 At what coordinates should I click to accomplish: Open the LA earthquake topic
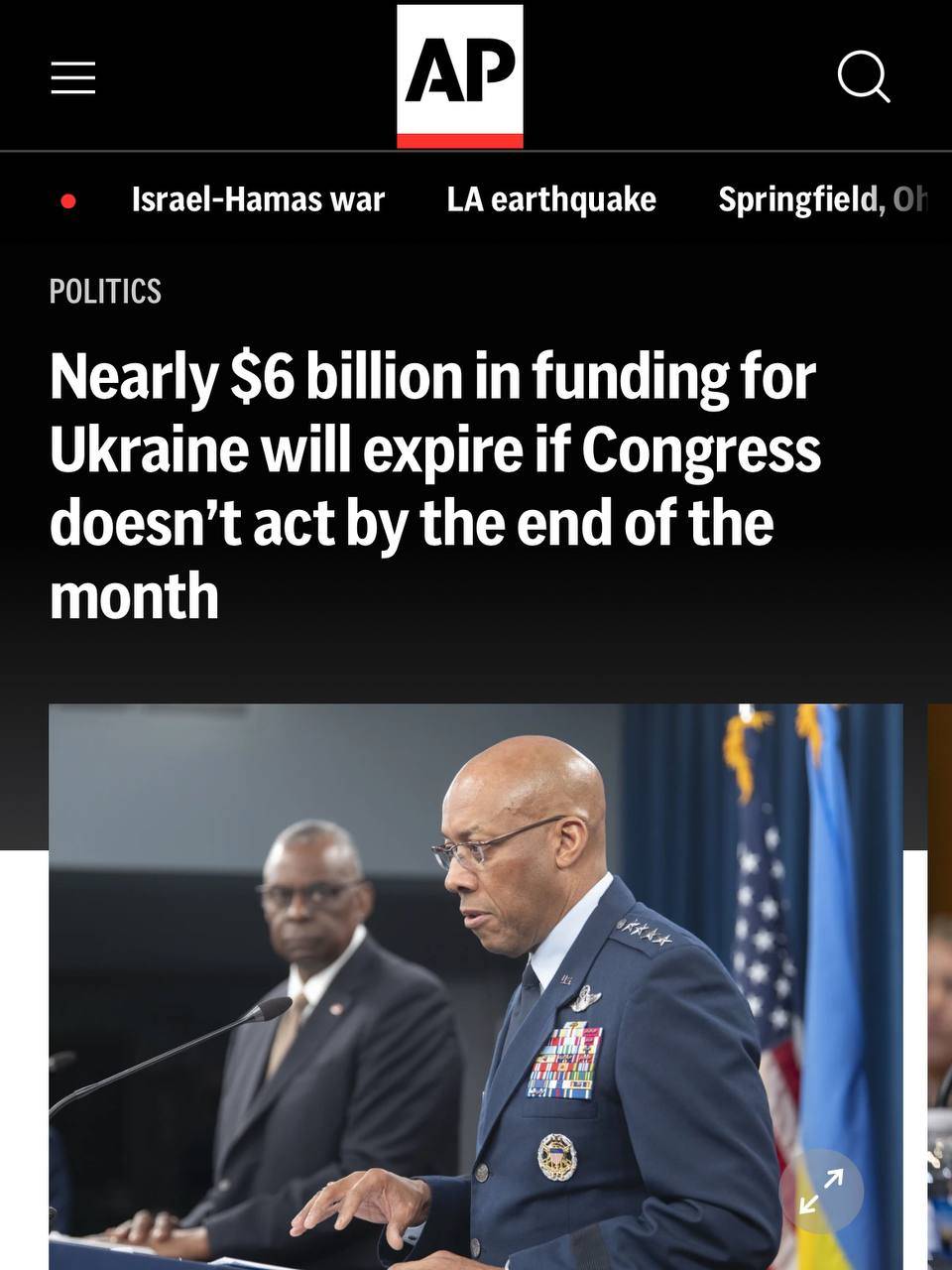pos(551,199)
